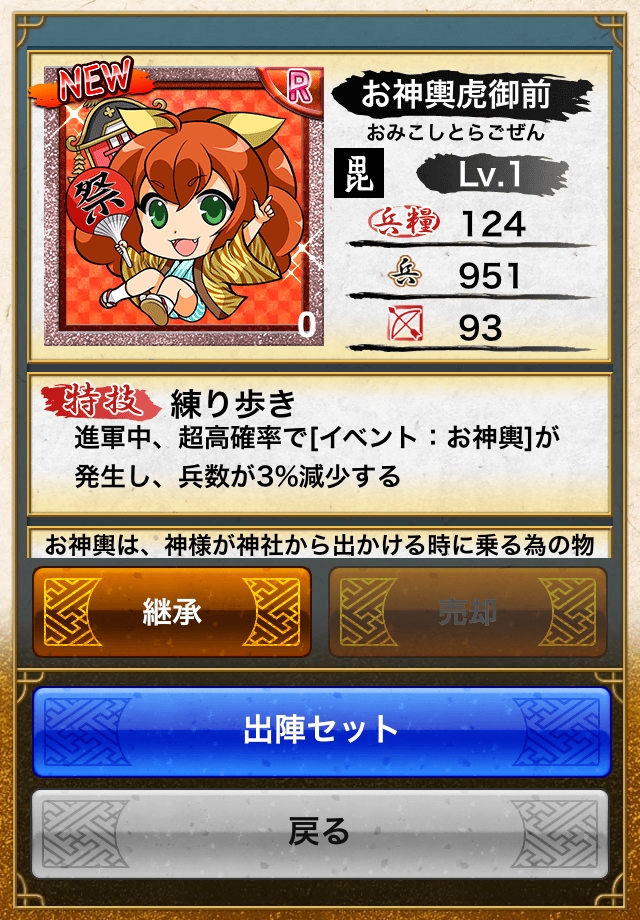The width and height of the screenshot is (640, 920).
Task: Select 出陣セット to set for battle
Action: point(321,732)
